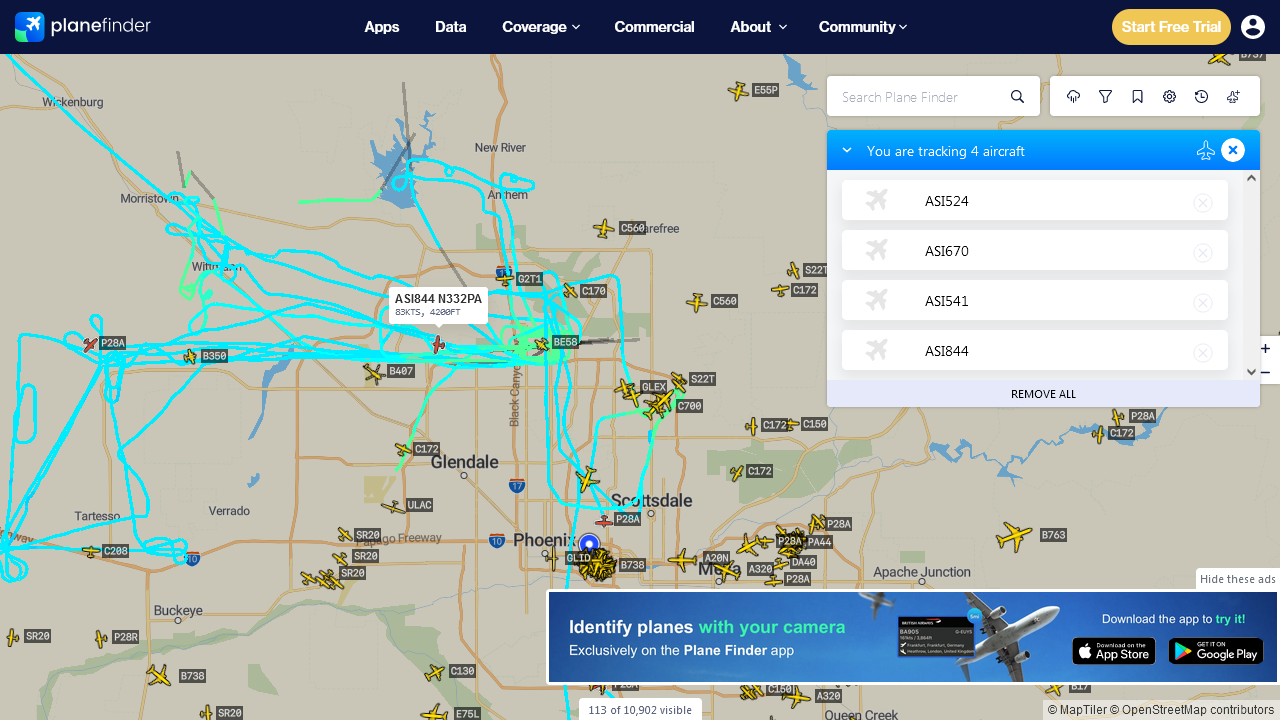Viewport: 1280px width, 720px height.
Task: Open the playback history clock icon
Action: point(1201,97)
